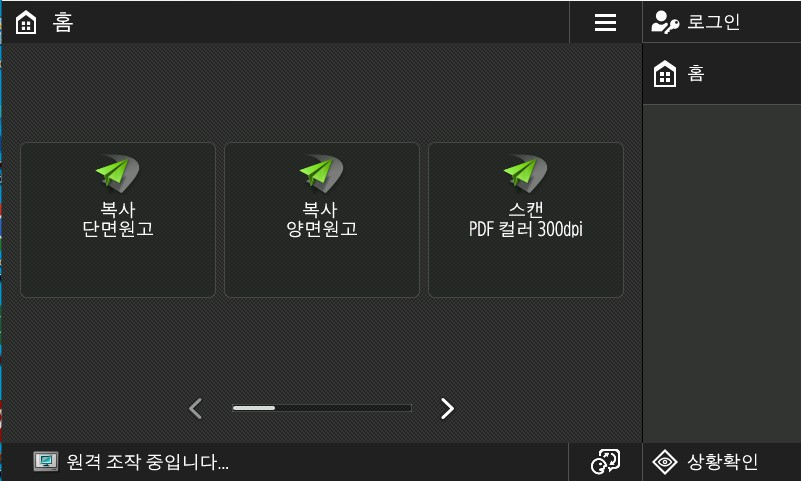Screen dimensions: 801x481
Task: Open 상황확인 status check
Action: (x=721, y=461)
